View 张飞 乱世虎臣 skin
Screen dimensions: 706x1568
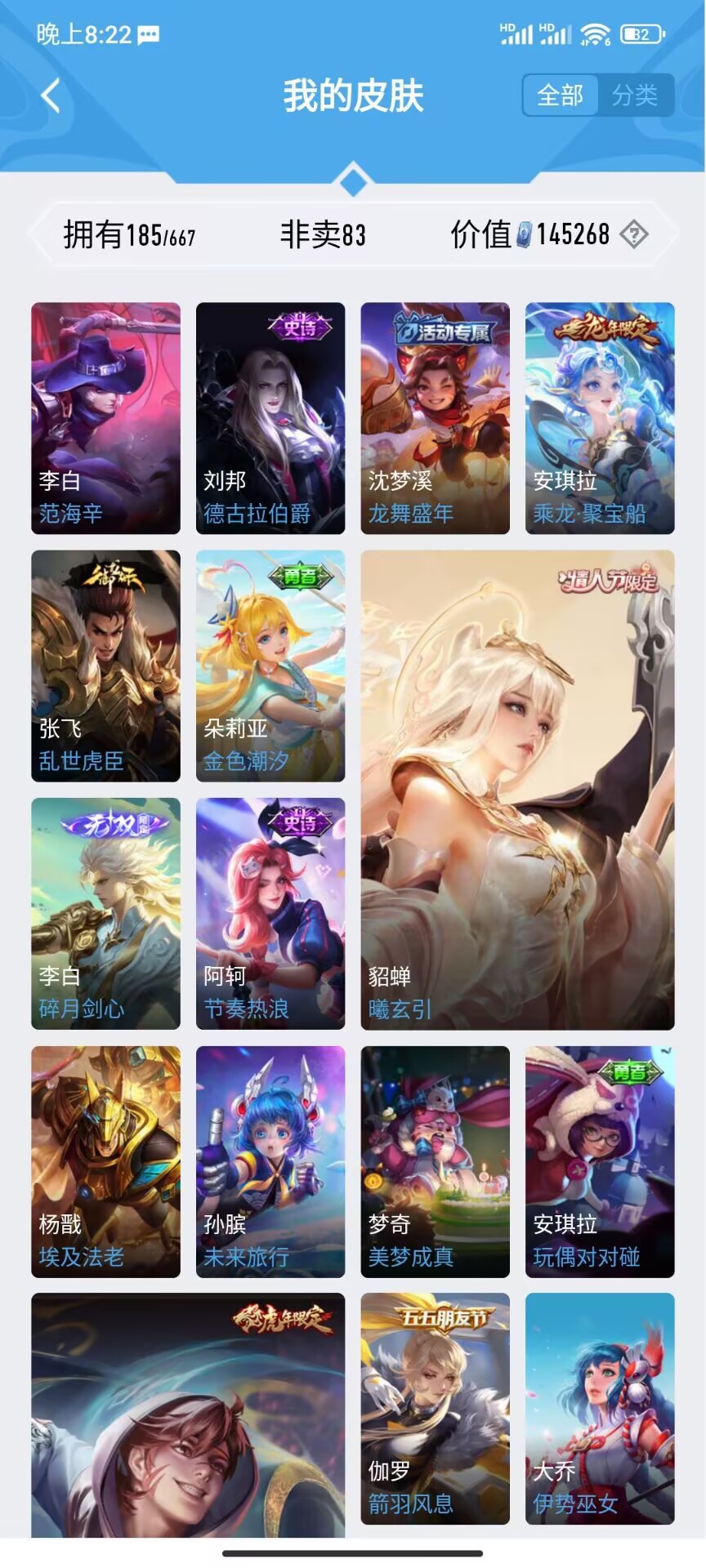tap(105, 666)
